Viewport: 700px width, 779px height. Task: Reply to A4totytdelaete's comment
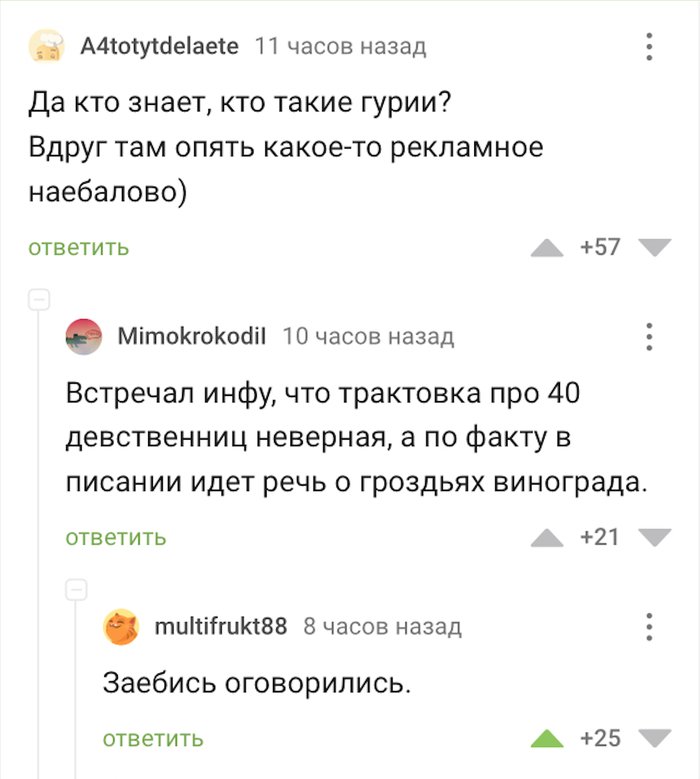78,247
